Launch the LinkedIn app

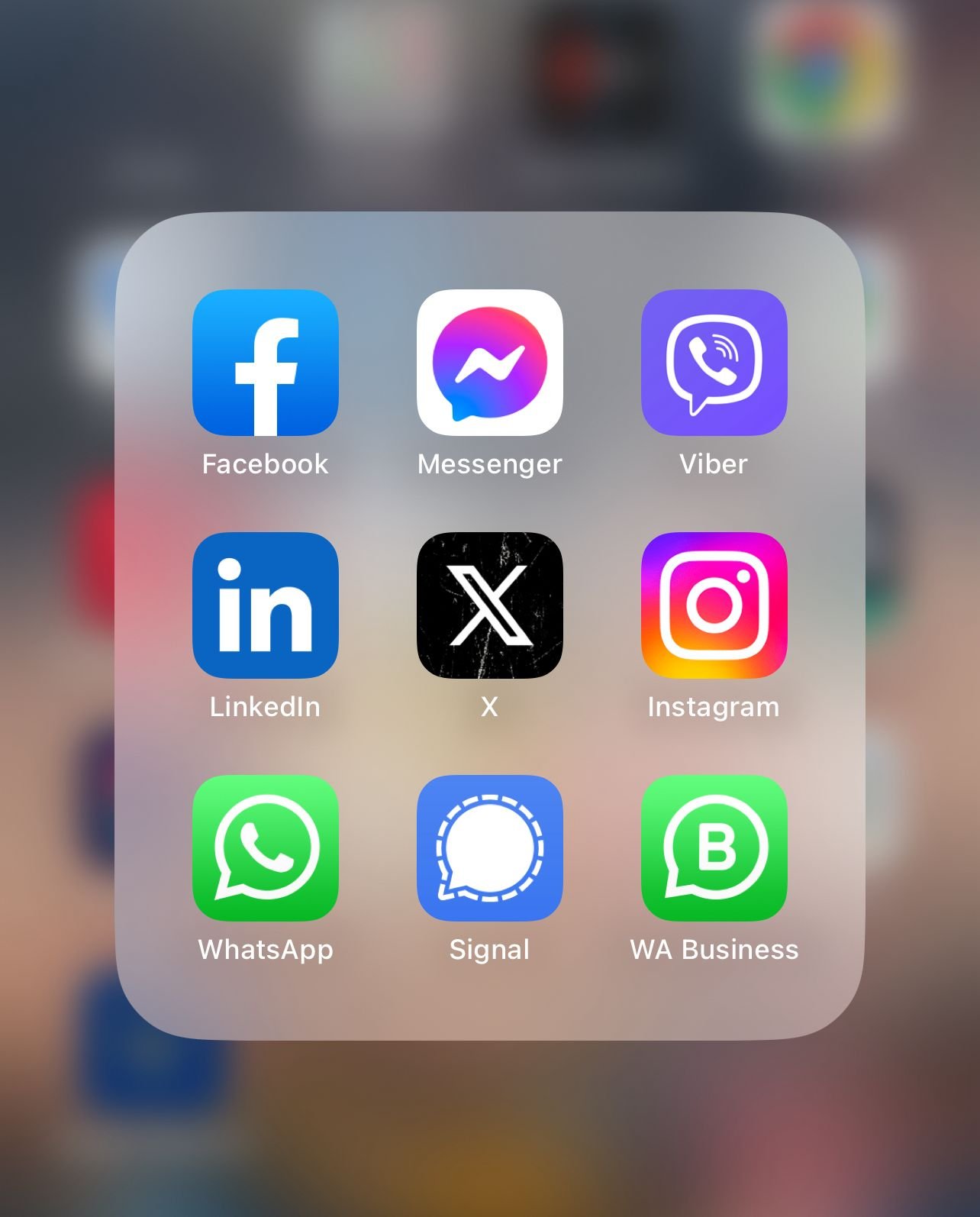pyautogui.click(x=265, y=605)
